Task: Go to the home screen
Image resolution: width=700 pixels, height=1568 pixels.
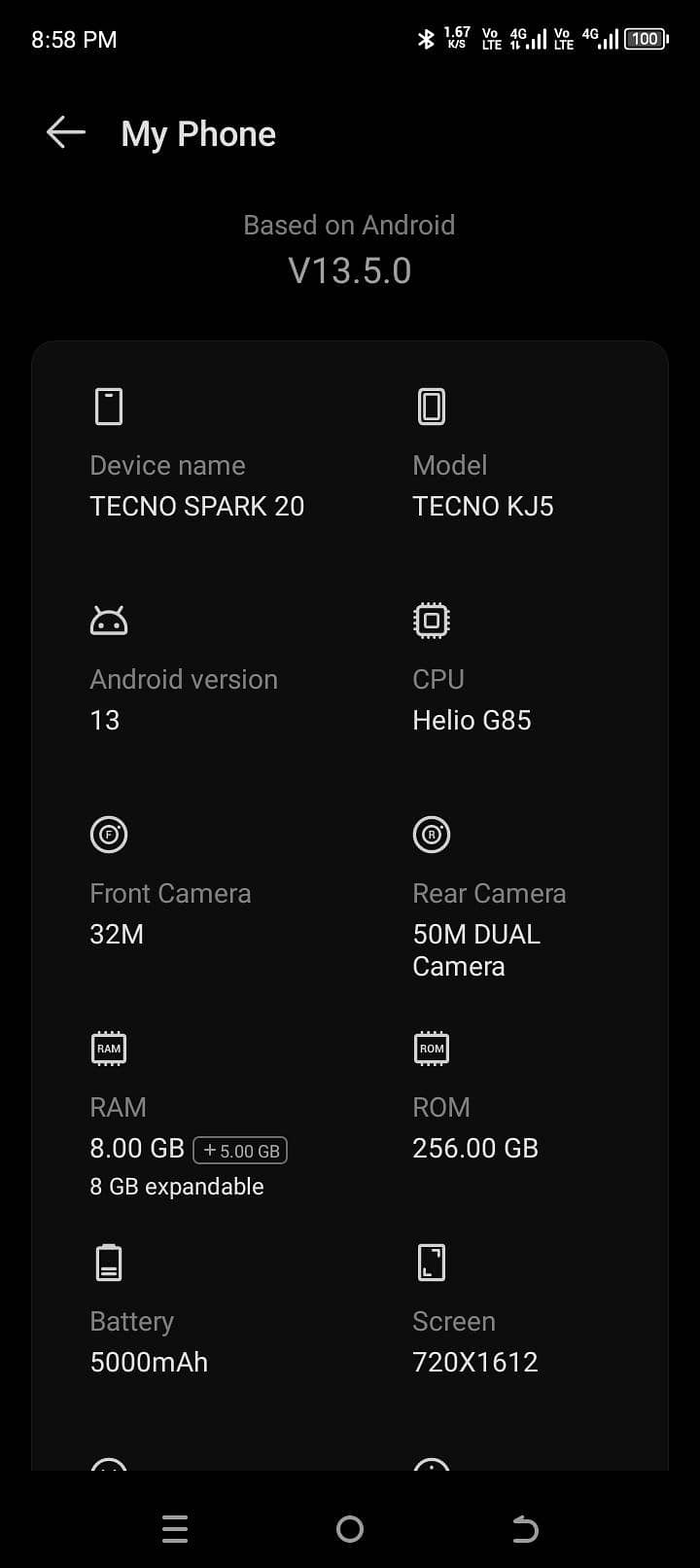Action: 350,1529
